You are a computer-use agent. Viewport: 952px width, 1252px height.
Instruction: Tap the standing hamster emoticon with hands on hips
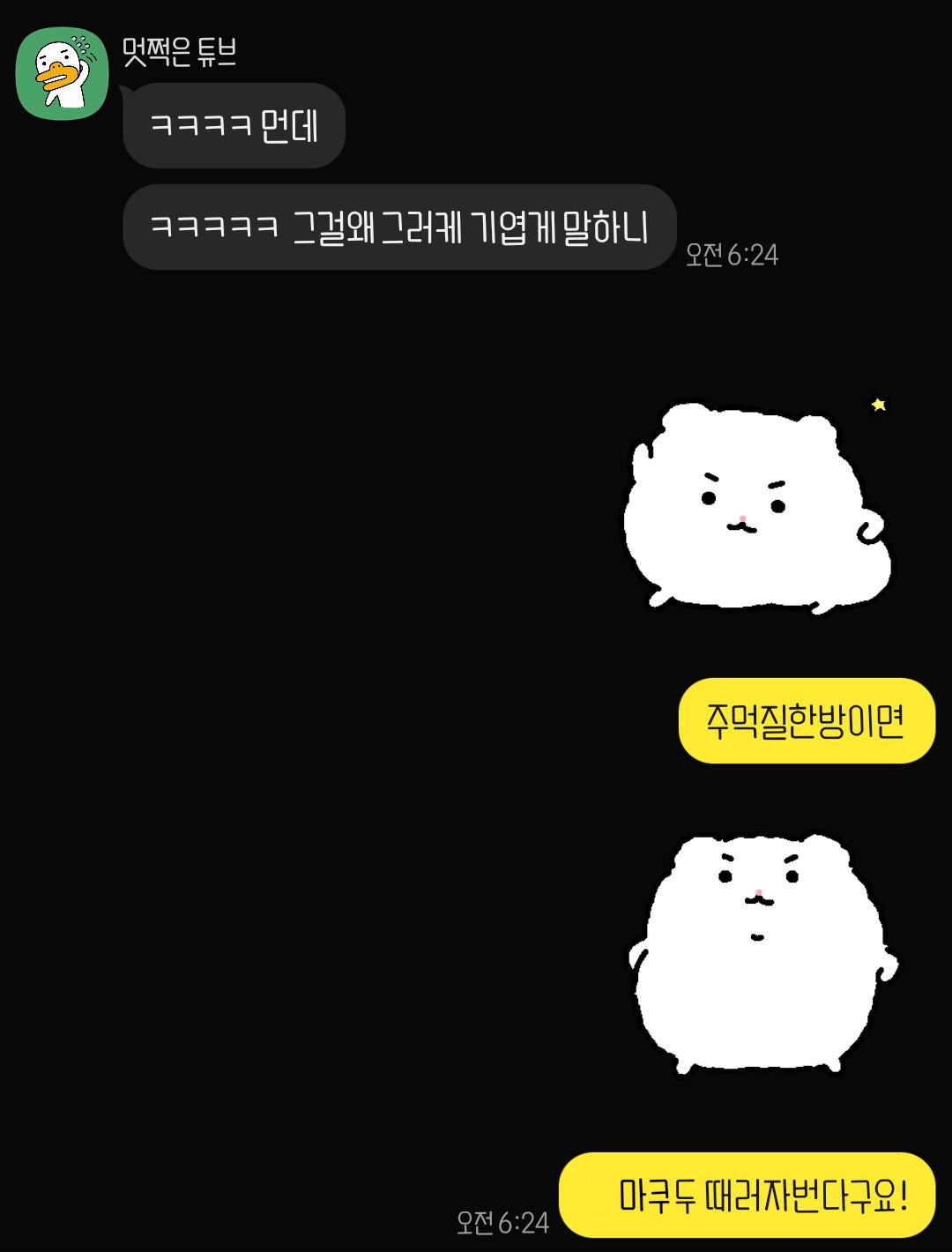click(762, 953)
